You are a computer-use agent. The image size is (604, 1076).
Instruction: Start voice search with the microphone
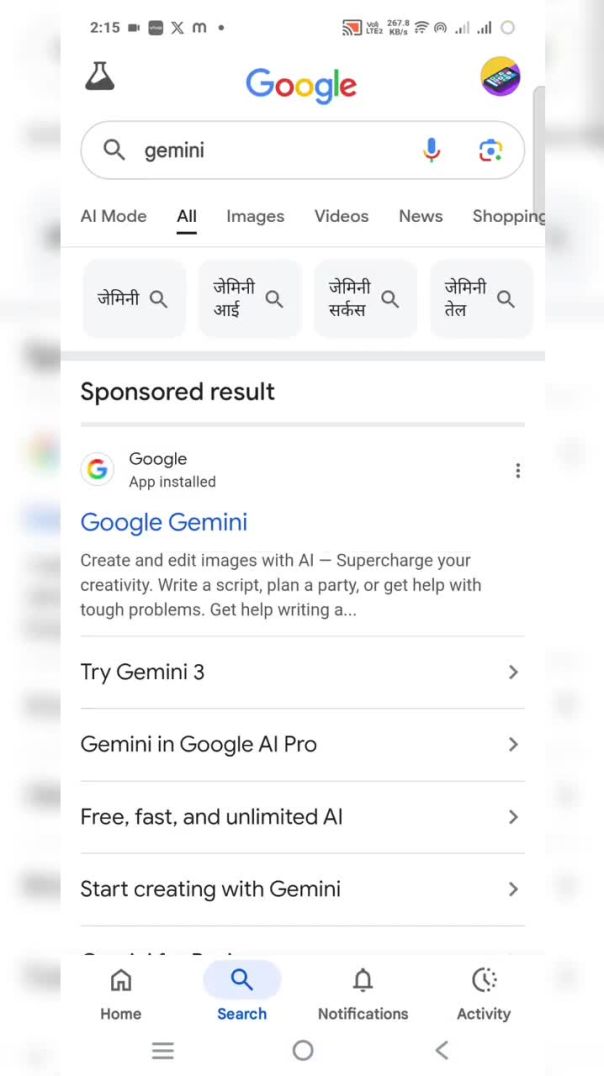tap(431, 151)
